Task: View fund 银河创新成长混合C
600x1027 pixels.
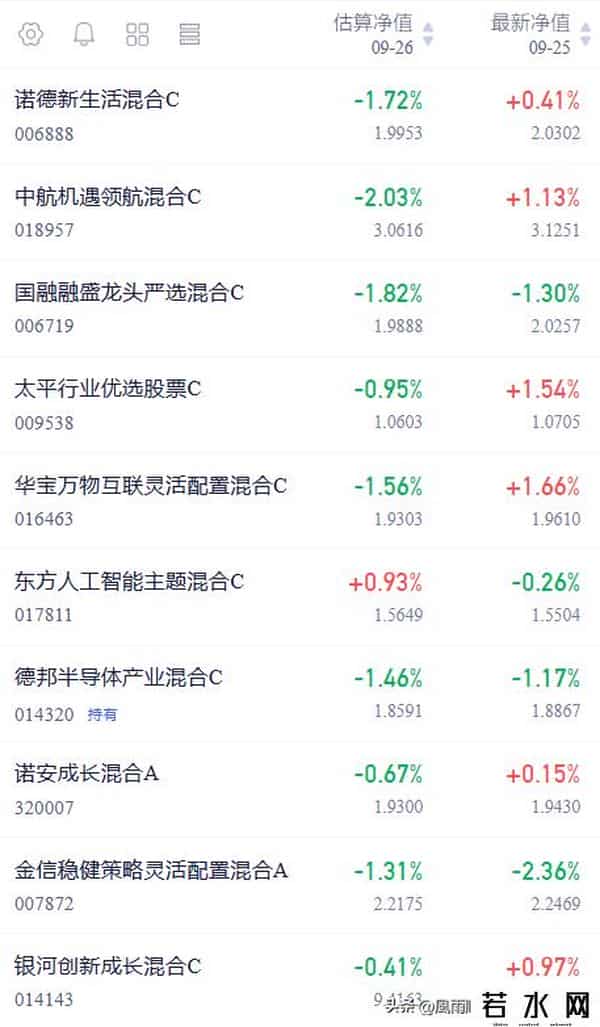Action: pos(108,966)
